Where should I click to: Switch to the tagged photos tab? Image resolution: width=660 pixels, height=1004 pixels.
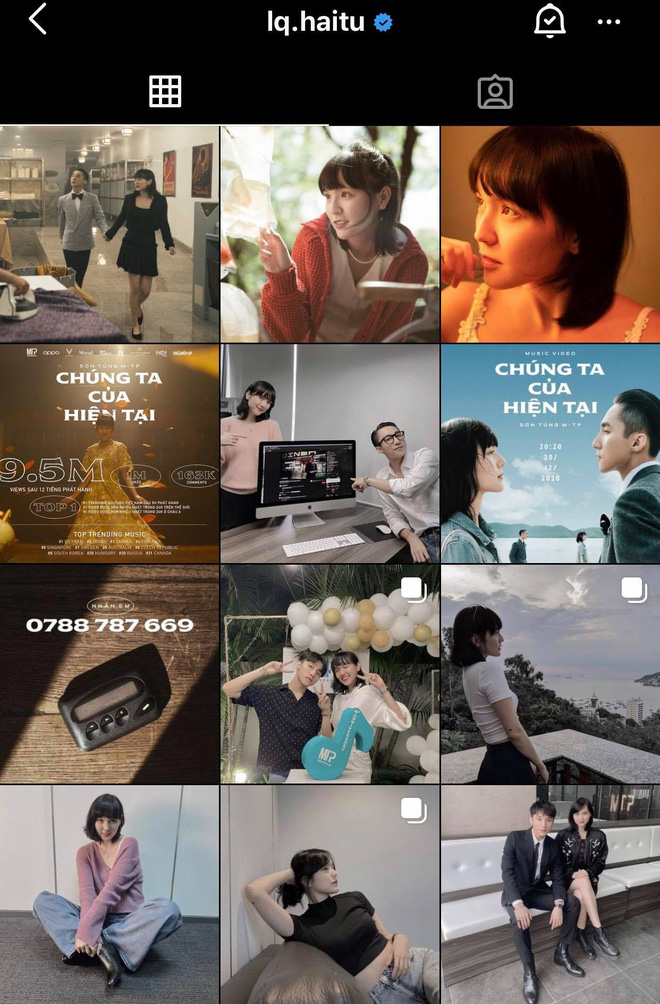click(494, 91)
